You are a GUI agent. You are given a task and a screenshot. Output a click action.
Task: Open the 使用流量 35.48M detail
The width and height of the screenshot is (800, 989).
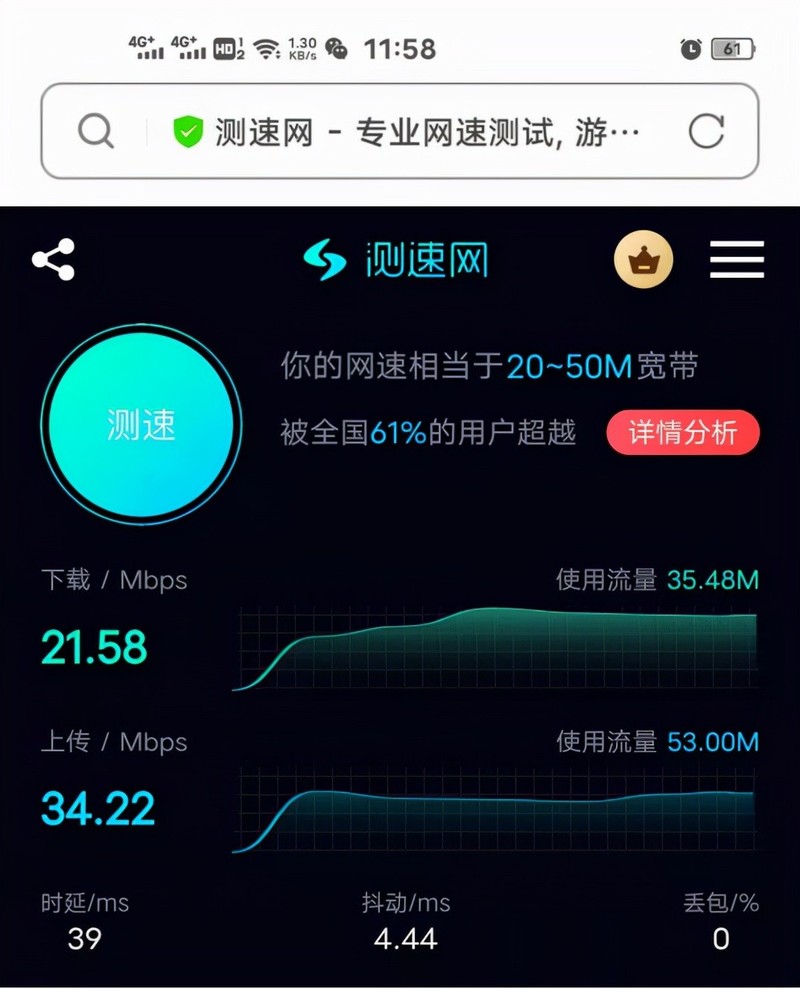pos(655,578)
